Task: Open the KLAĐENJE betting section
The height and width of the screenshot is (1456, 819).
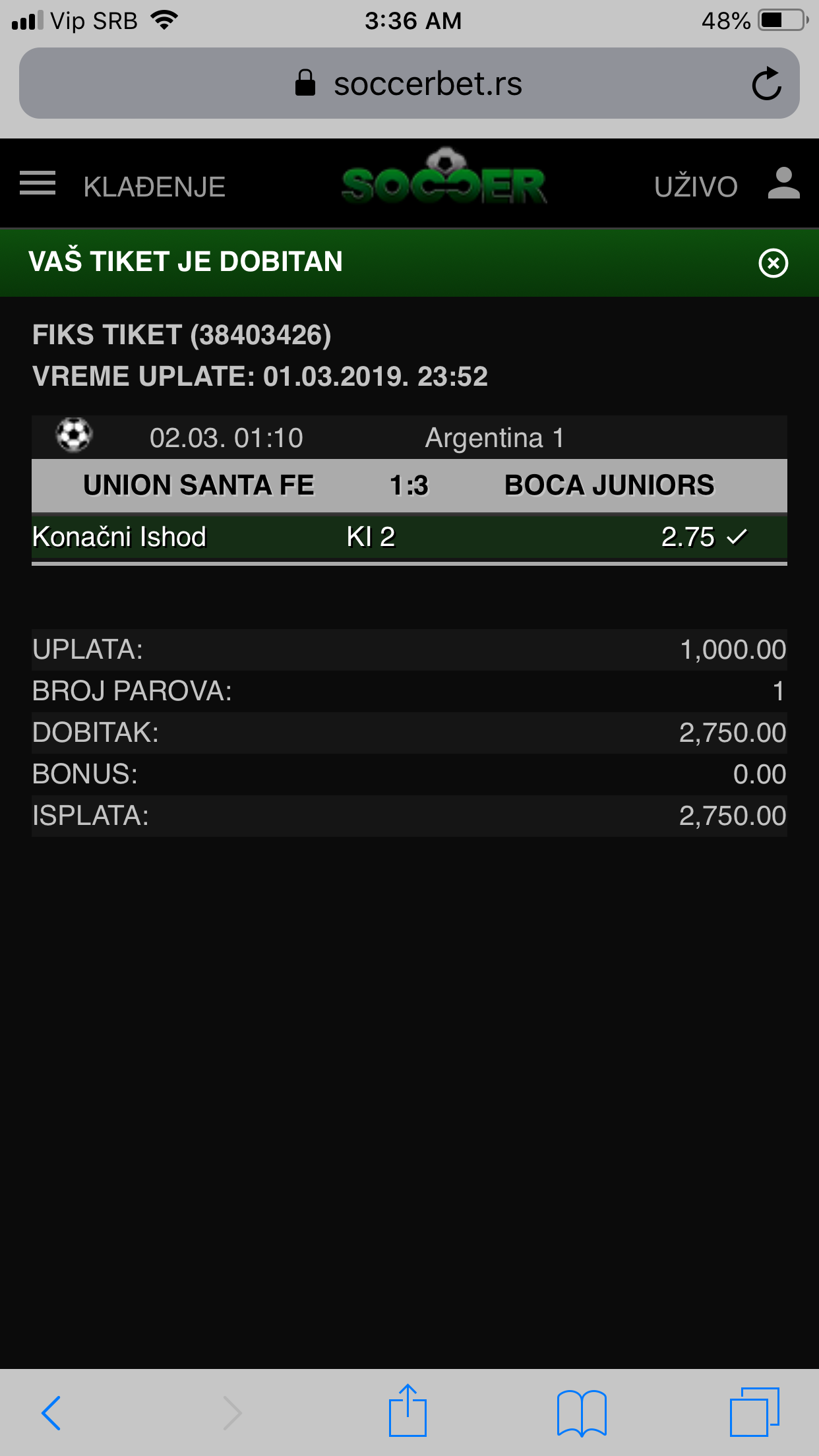Action: [x=154, y=187]
